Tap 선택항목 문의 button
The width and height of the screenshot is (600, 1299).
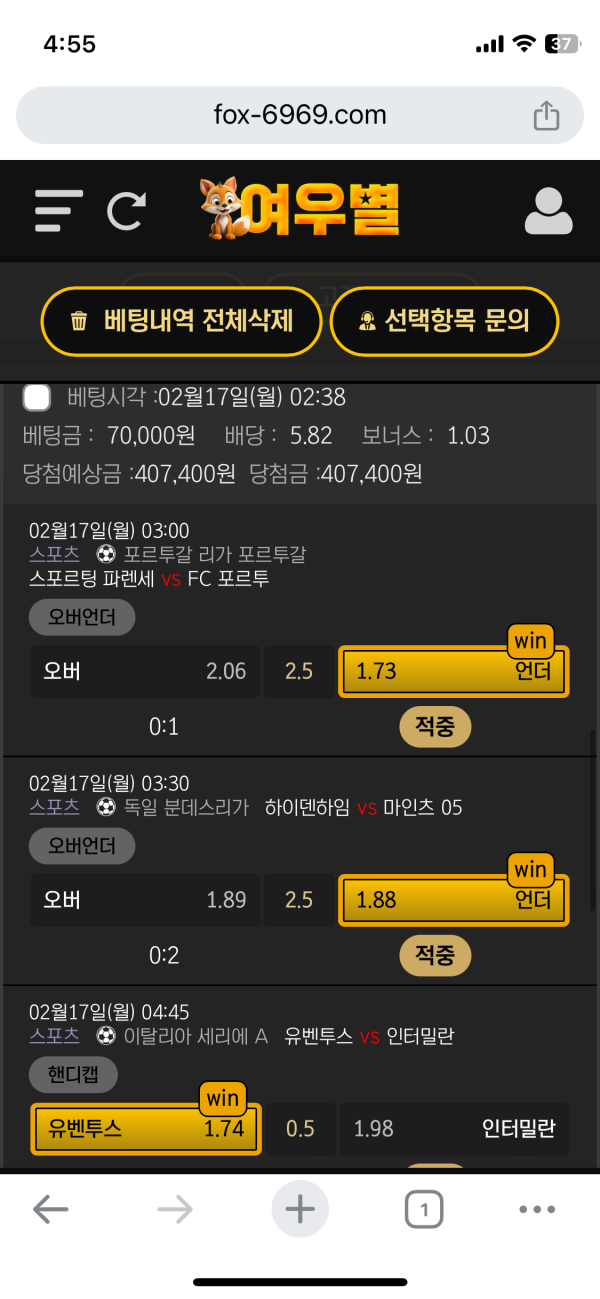pos(444,321)
